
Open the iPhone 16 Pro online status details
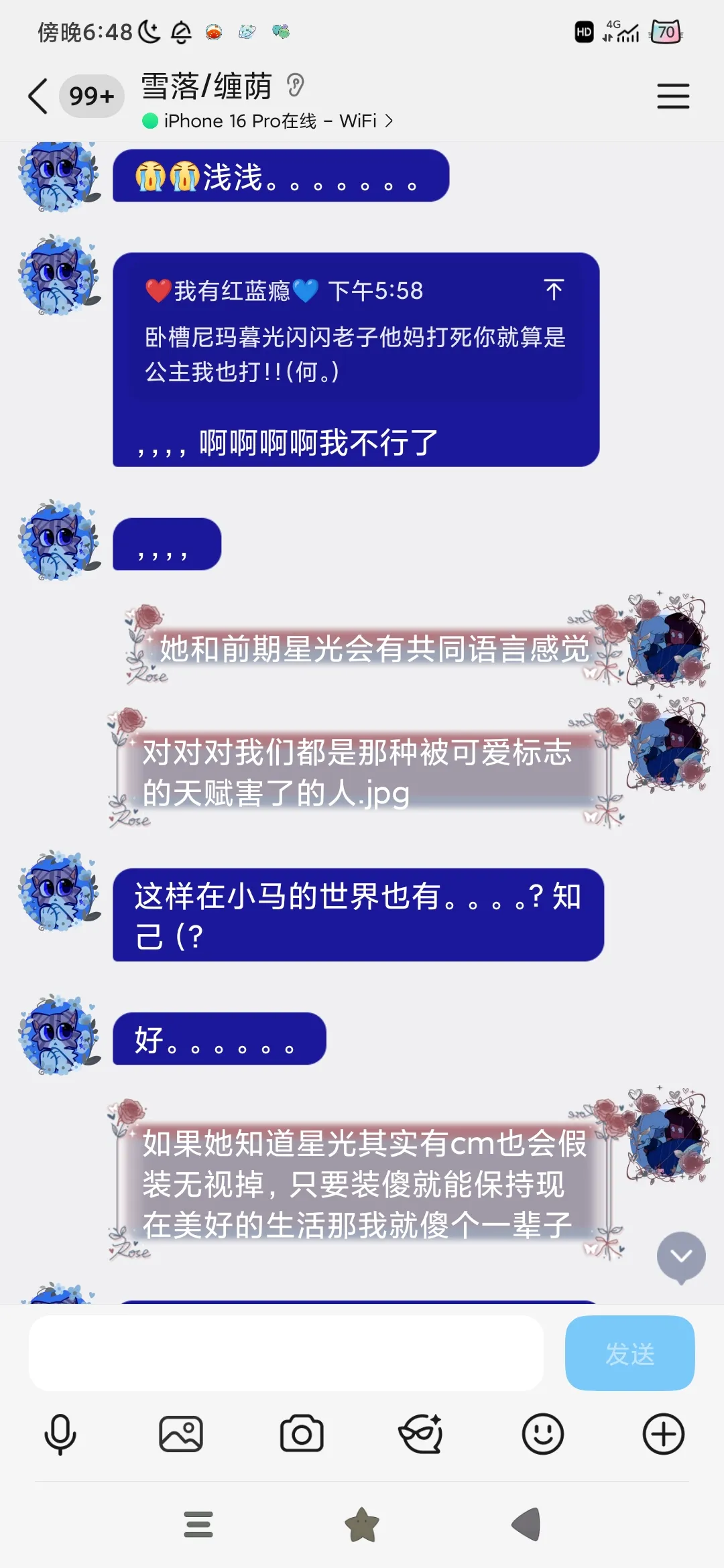point(268,121)
